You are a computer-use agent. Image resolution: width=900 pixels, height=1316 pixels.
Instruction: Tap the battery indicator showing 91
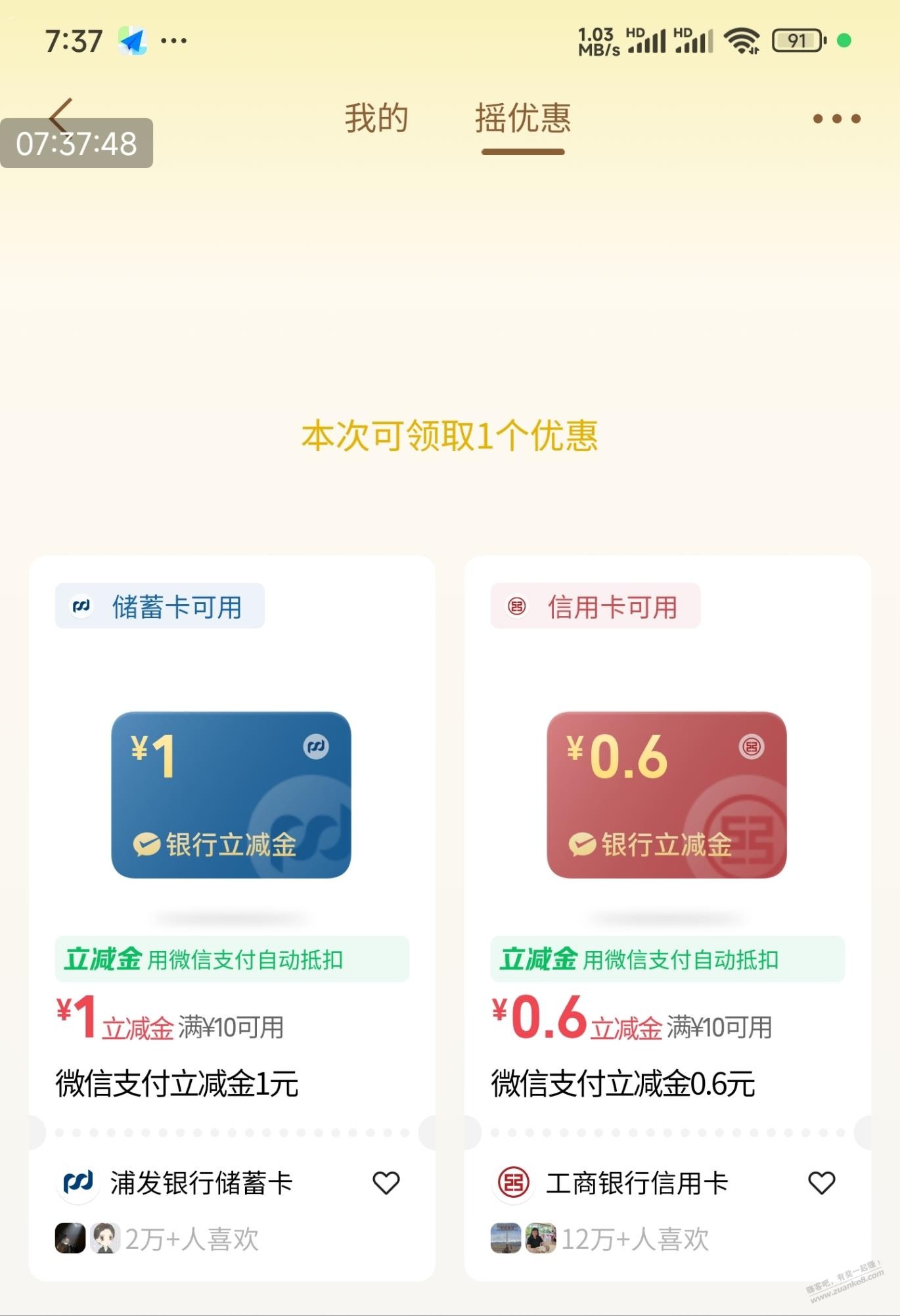pos(797,39)
